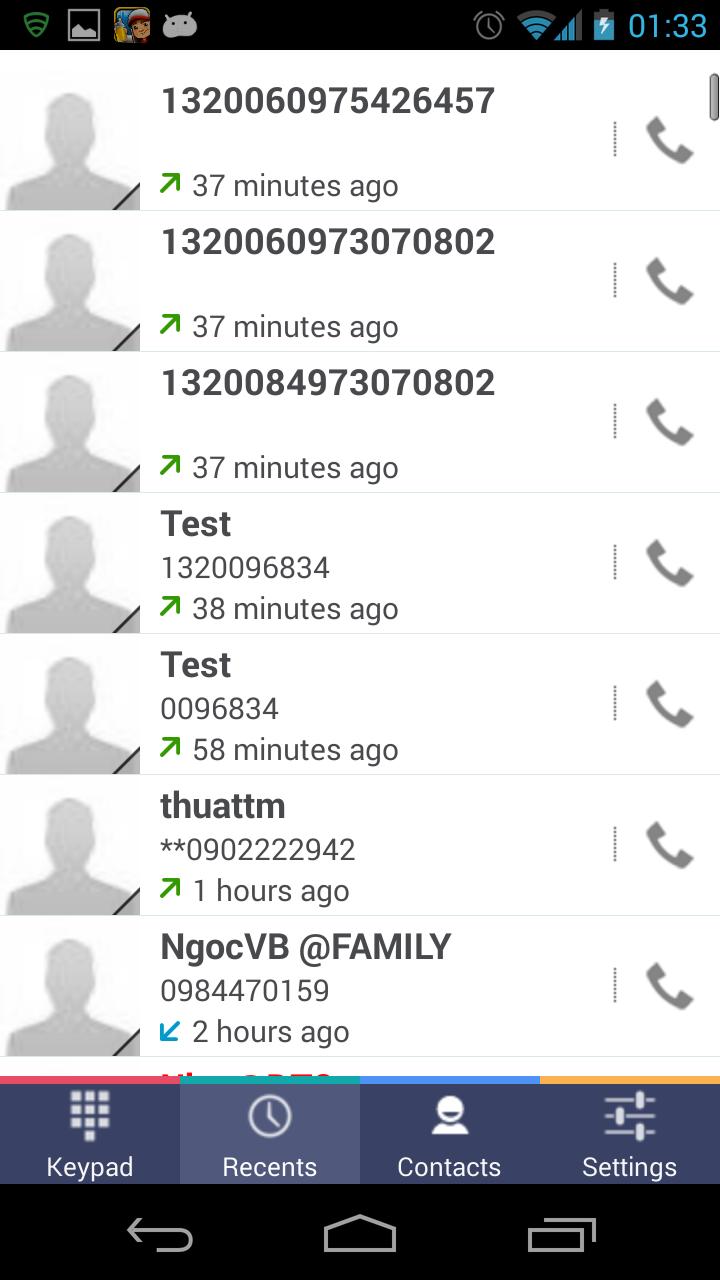Open the Test entry from 58 minutes ago
The height and width of the screenshot is (1280, 720).
370,705
